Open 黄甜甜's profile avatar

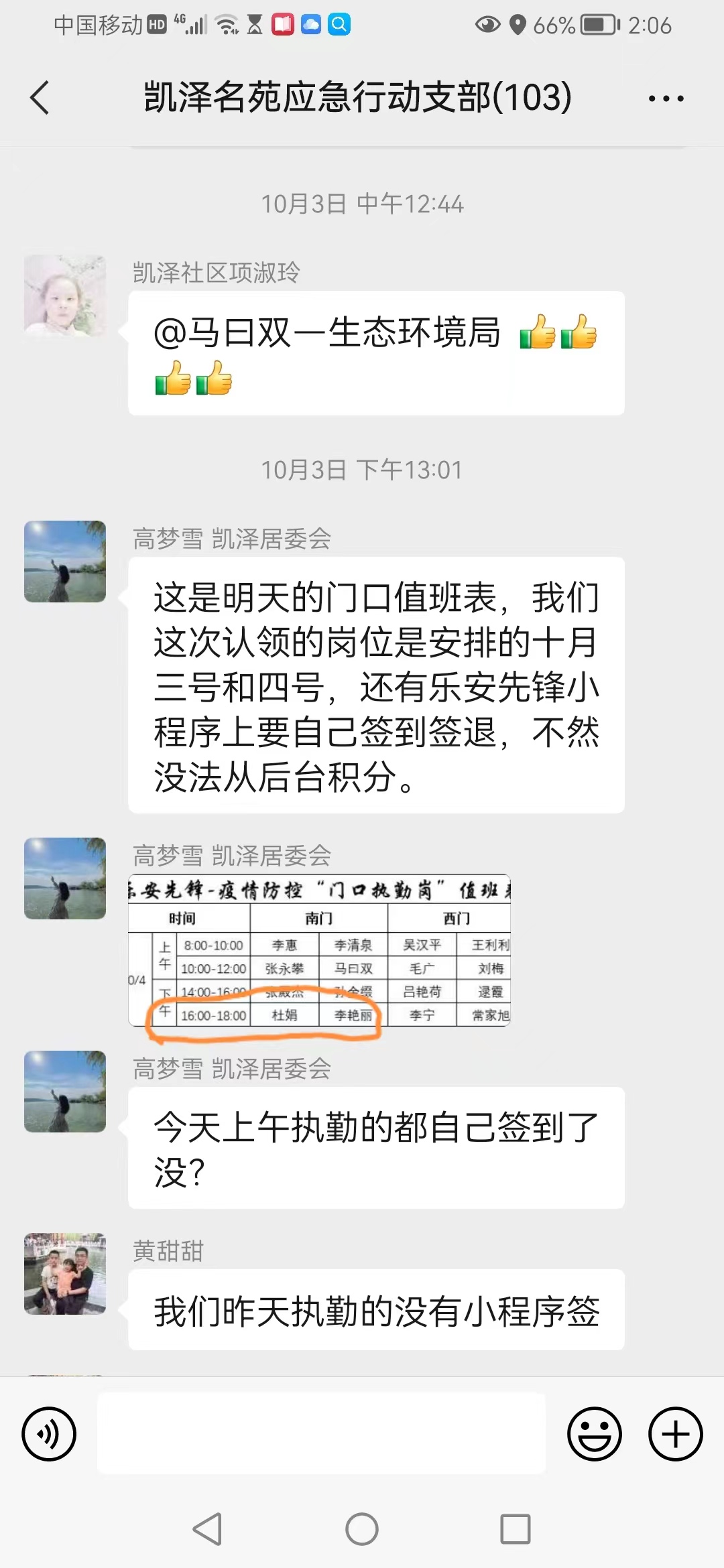[65, 1274]
